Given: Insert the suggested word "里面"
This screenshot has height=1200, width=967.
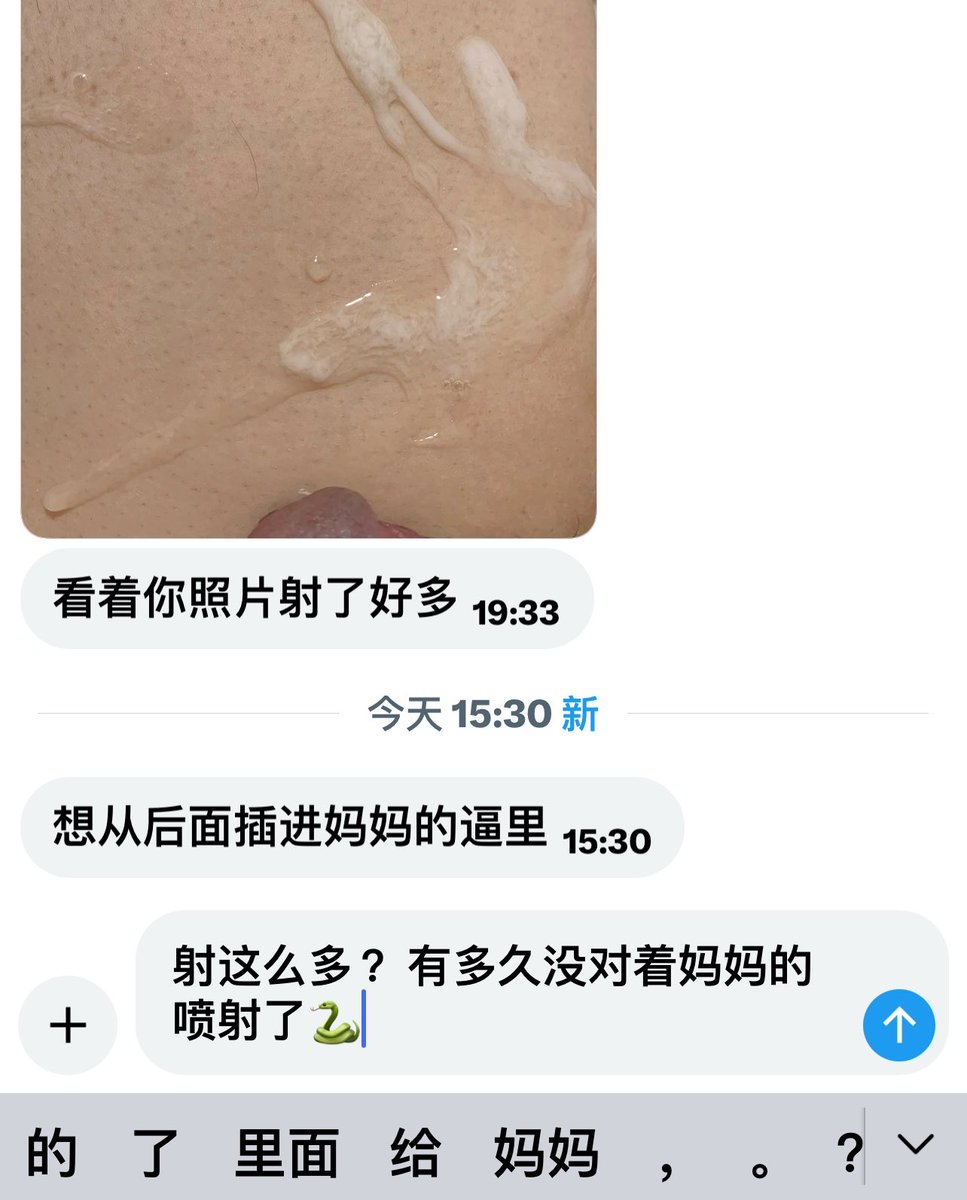Looking at the screenshot, I should coord(287,1154).
